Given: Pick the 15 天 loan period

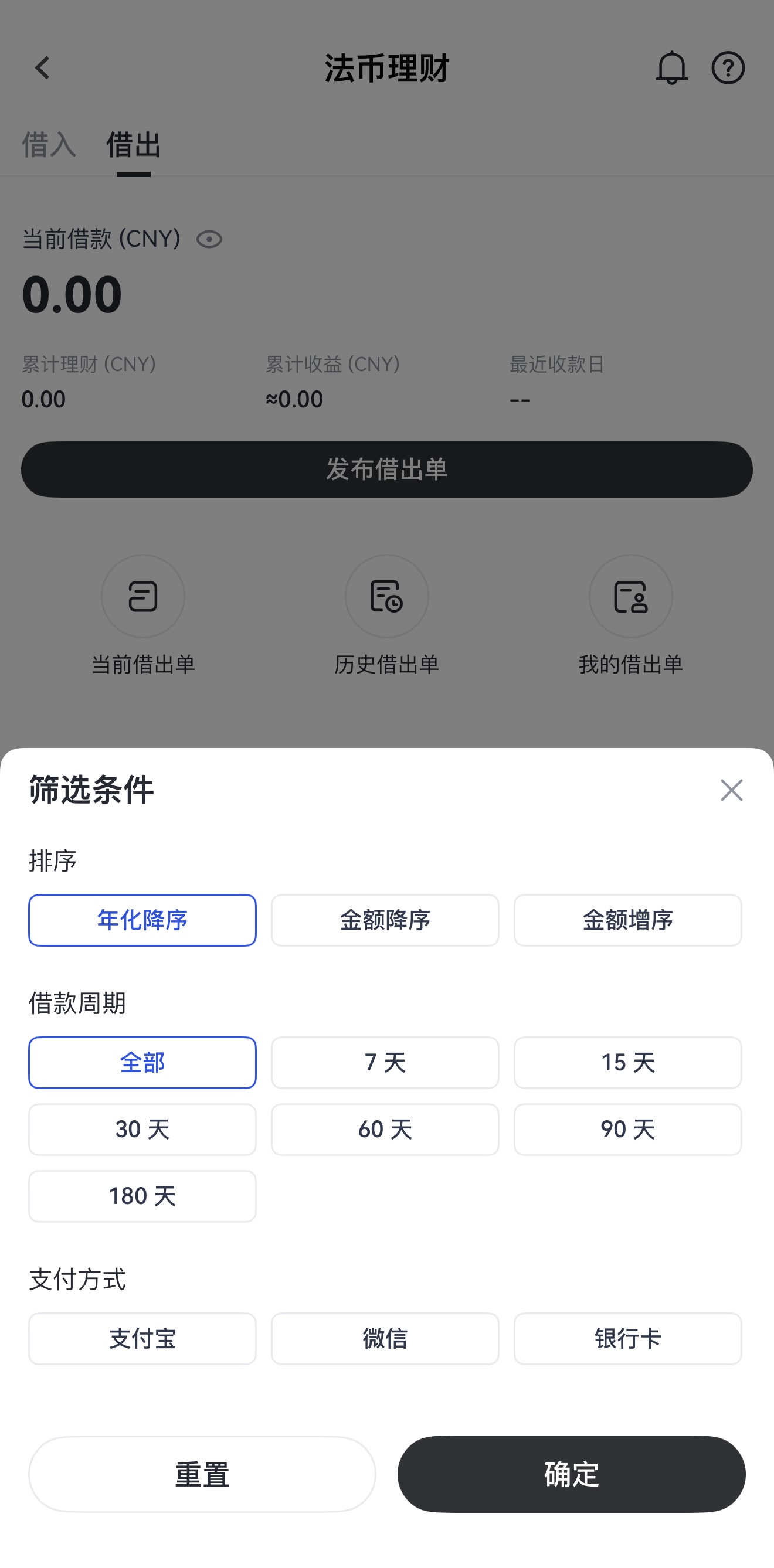Looking at the screenshot, I should click(627, 1062).
